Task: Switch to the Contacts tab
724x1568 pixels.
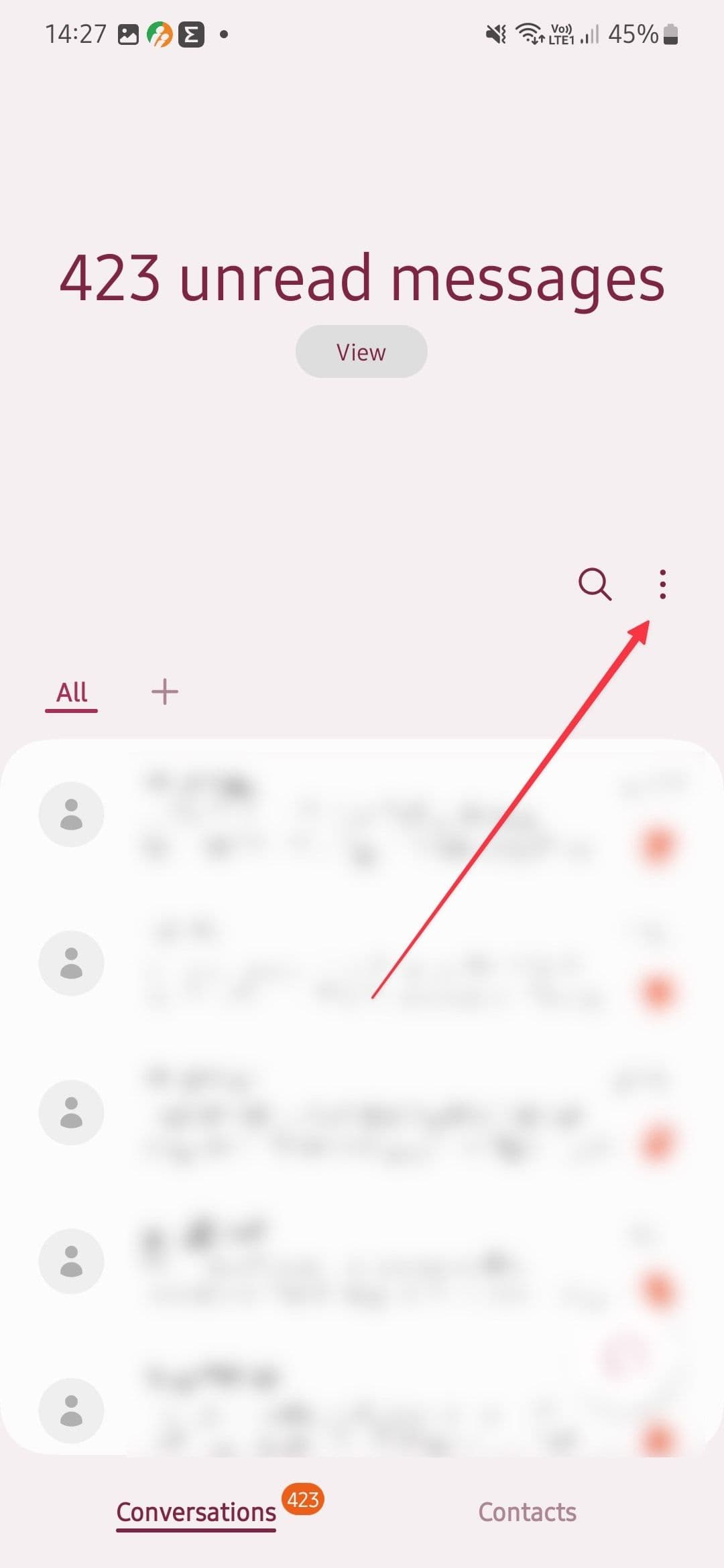Action: [527, 1512]
